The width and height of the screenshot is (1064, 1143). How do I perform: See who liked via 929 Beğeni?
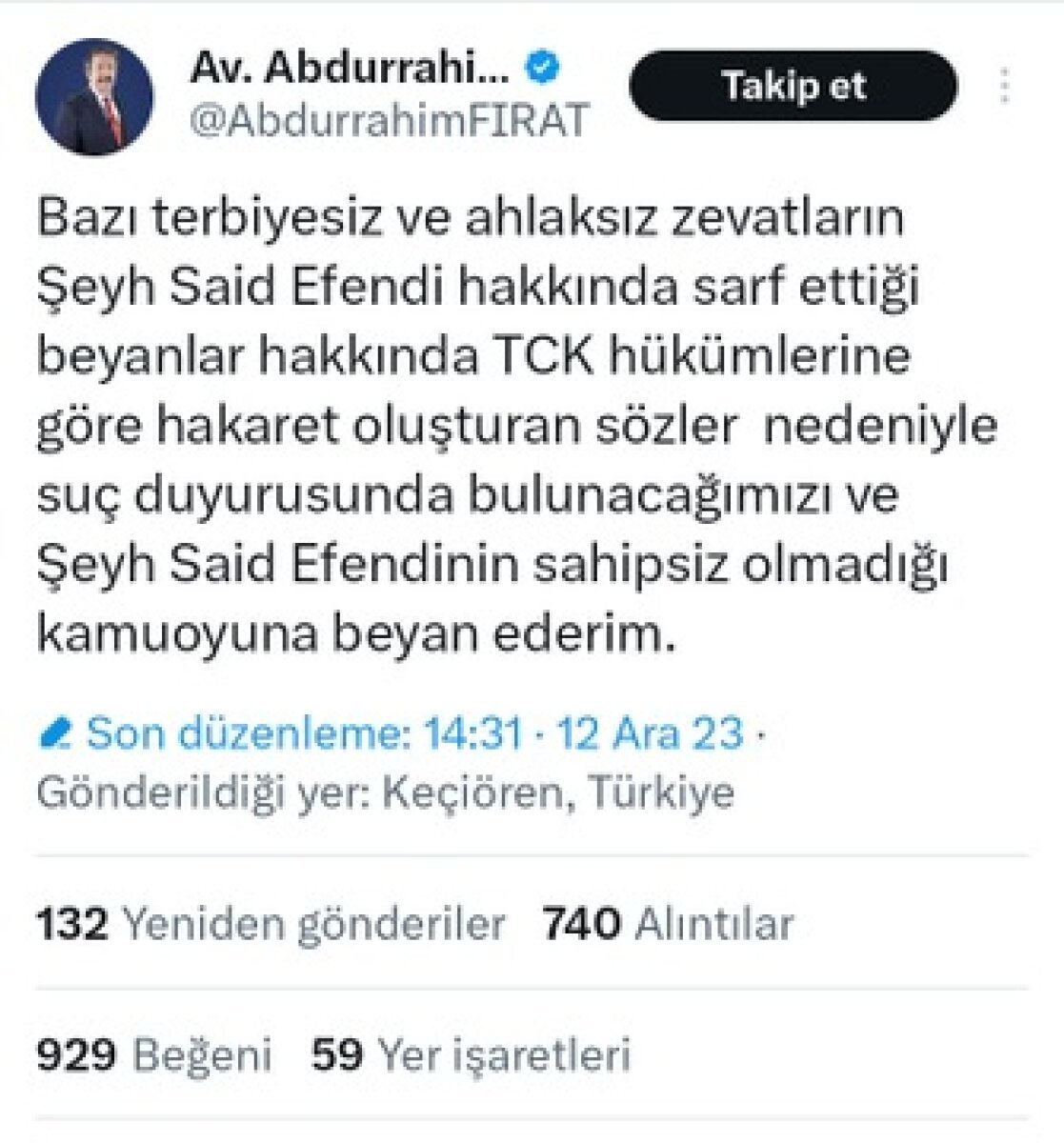154,1054
